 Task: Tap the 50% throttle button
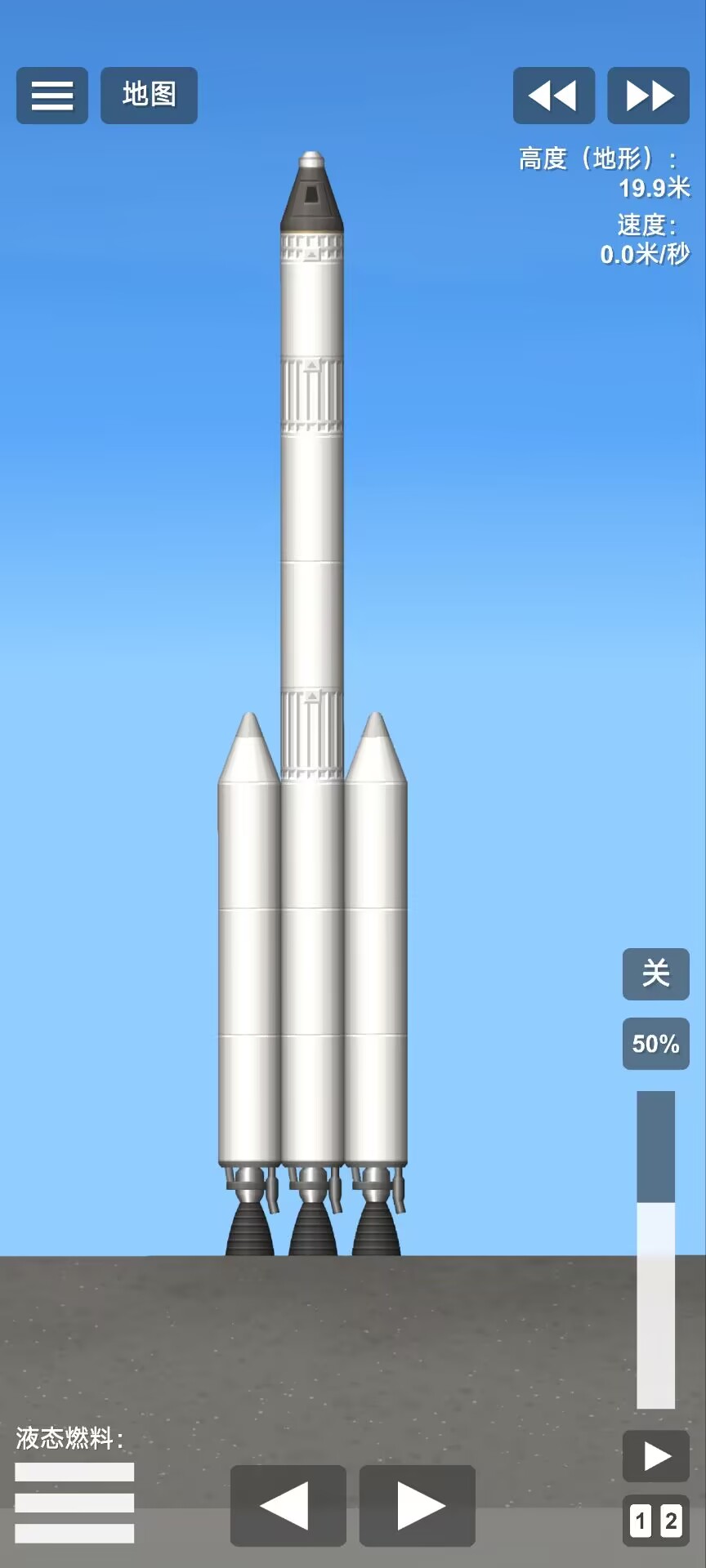[655, 1043]
